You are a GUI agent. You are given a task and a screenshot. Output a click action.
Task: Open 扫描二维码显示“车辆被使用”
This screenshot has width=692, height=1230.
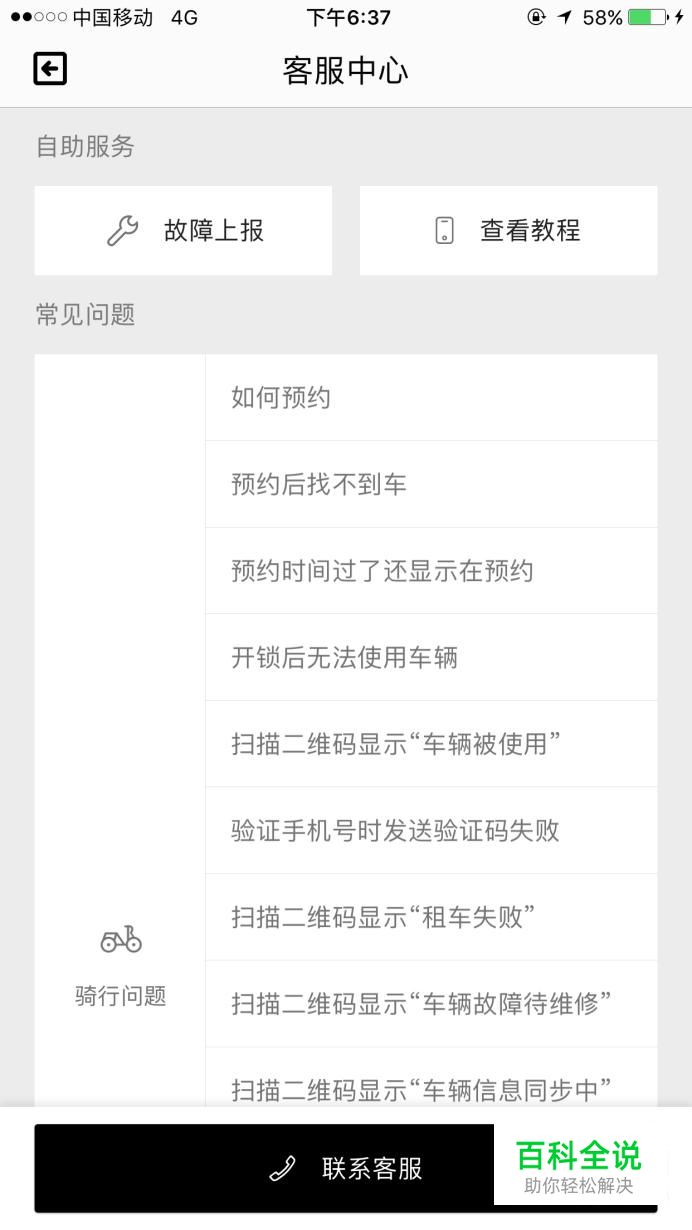[431, 744]
